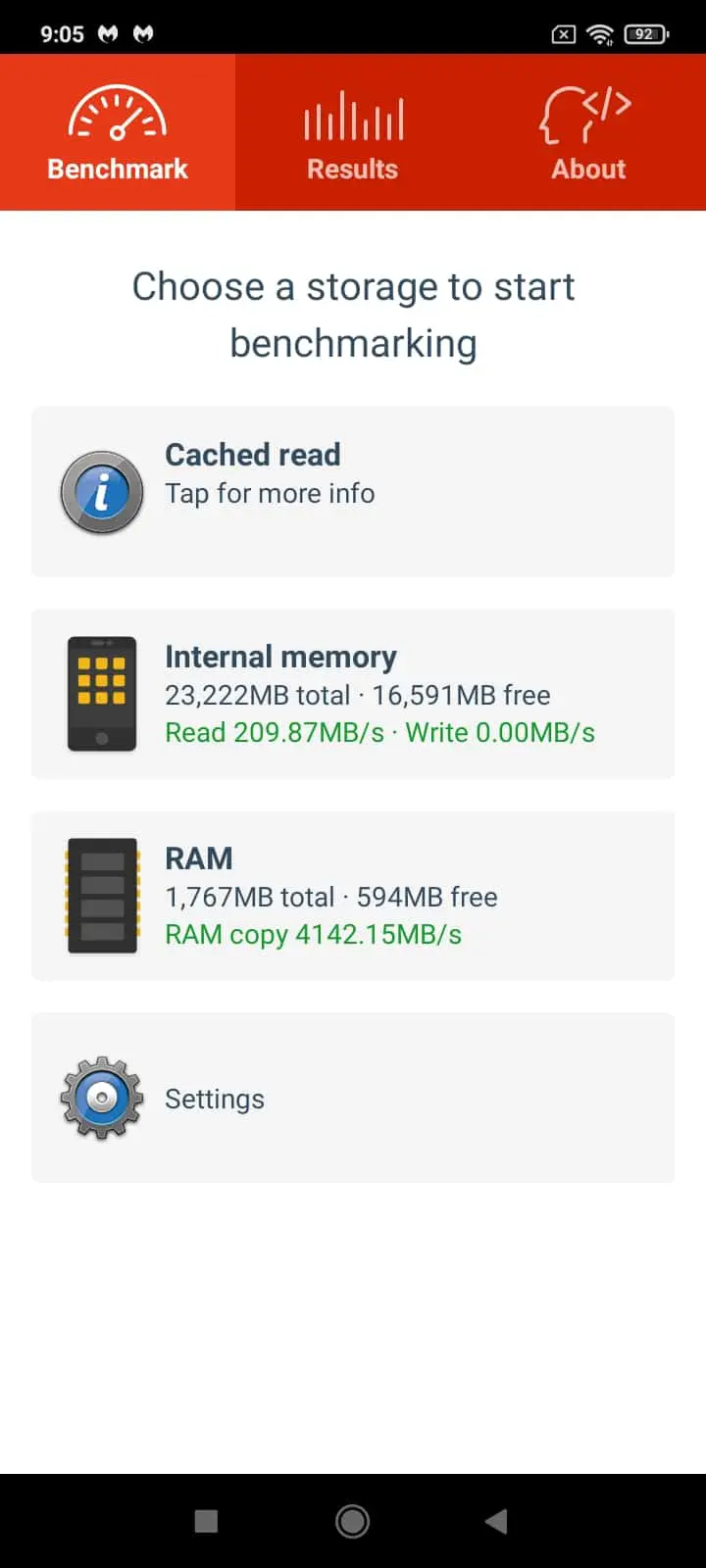Select the Benchmark tab

[x=118, y=132]
